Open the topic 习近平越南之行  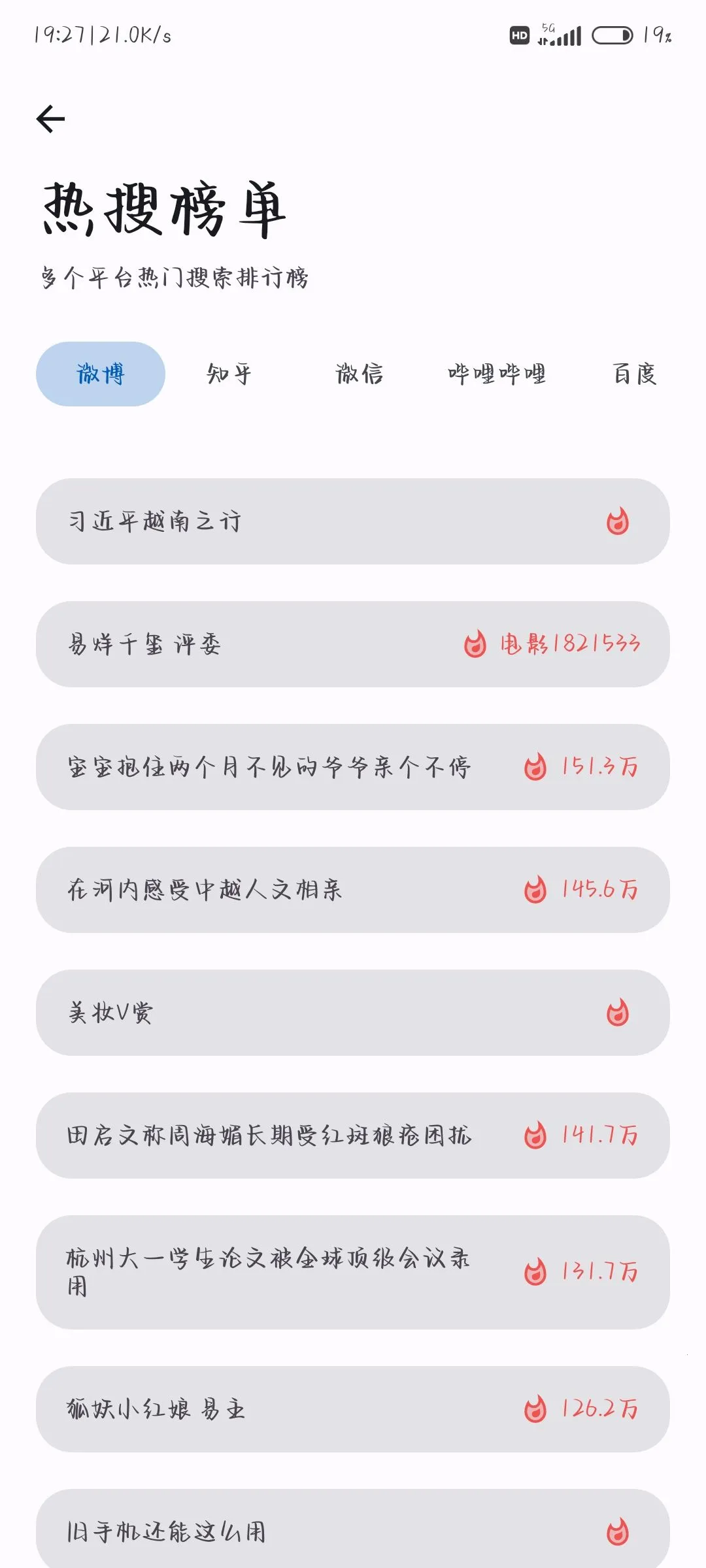coord(353,521)
